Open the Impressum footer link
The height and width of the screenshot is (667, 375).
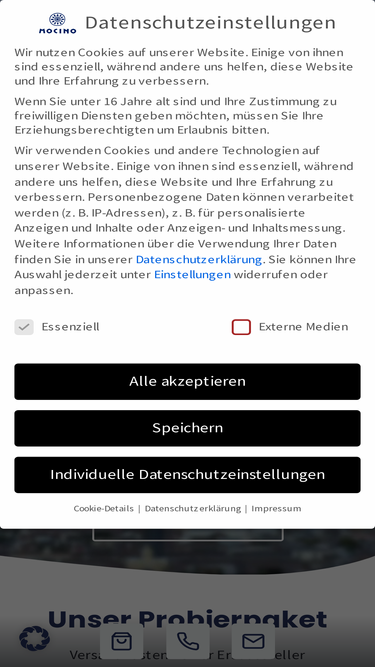pyautogui.click(x=276, y=508)
